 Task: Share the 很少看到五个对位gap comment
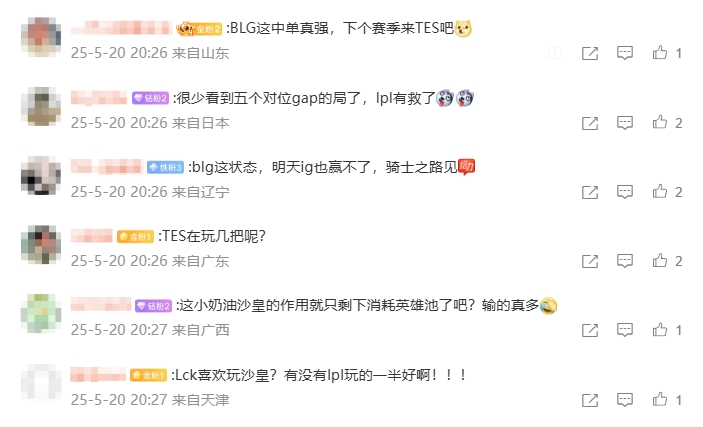point(590,122)
